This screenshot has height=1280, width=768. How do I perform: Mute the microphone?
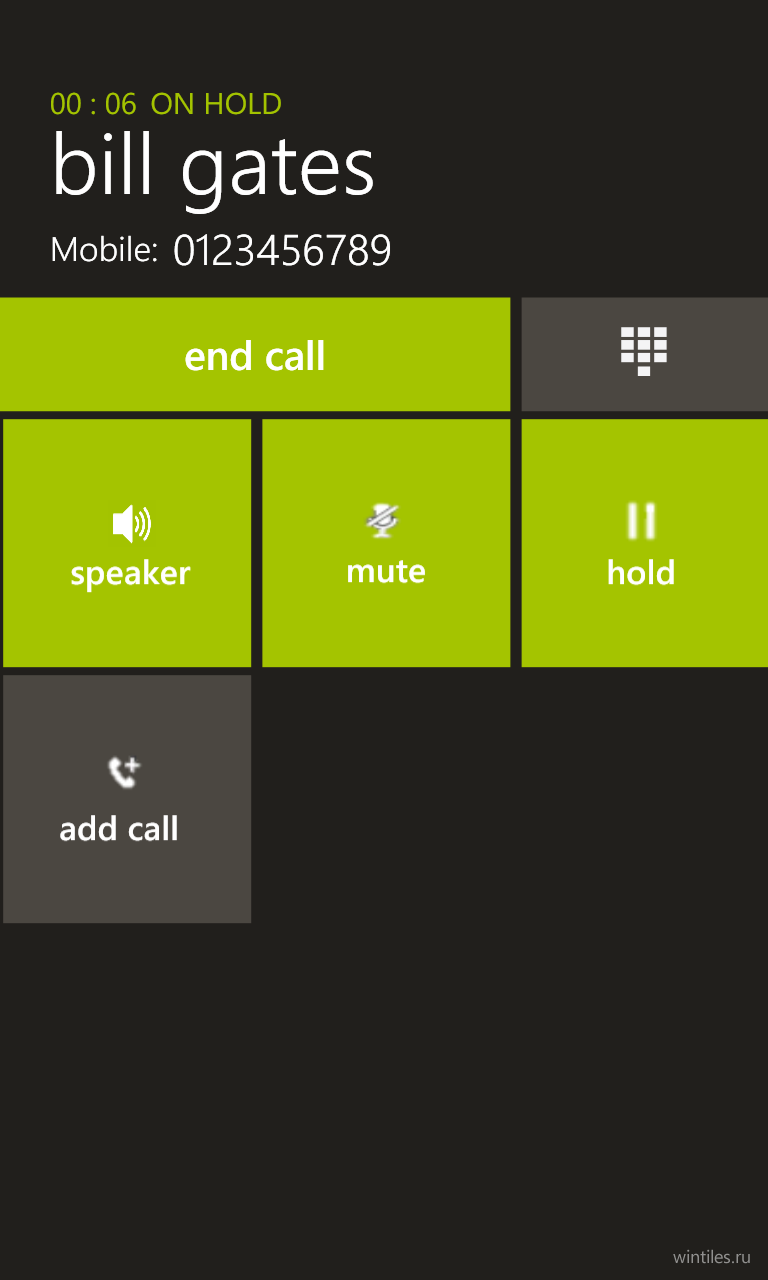tap(386, 543)
